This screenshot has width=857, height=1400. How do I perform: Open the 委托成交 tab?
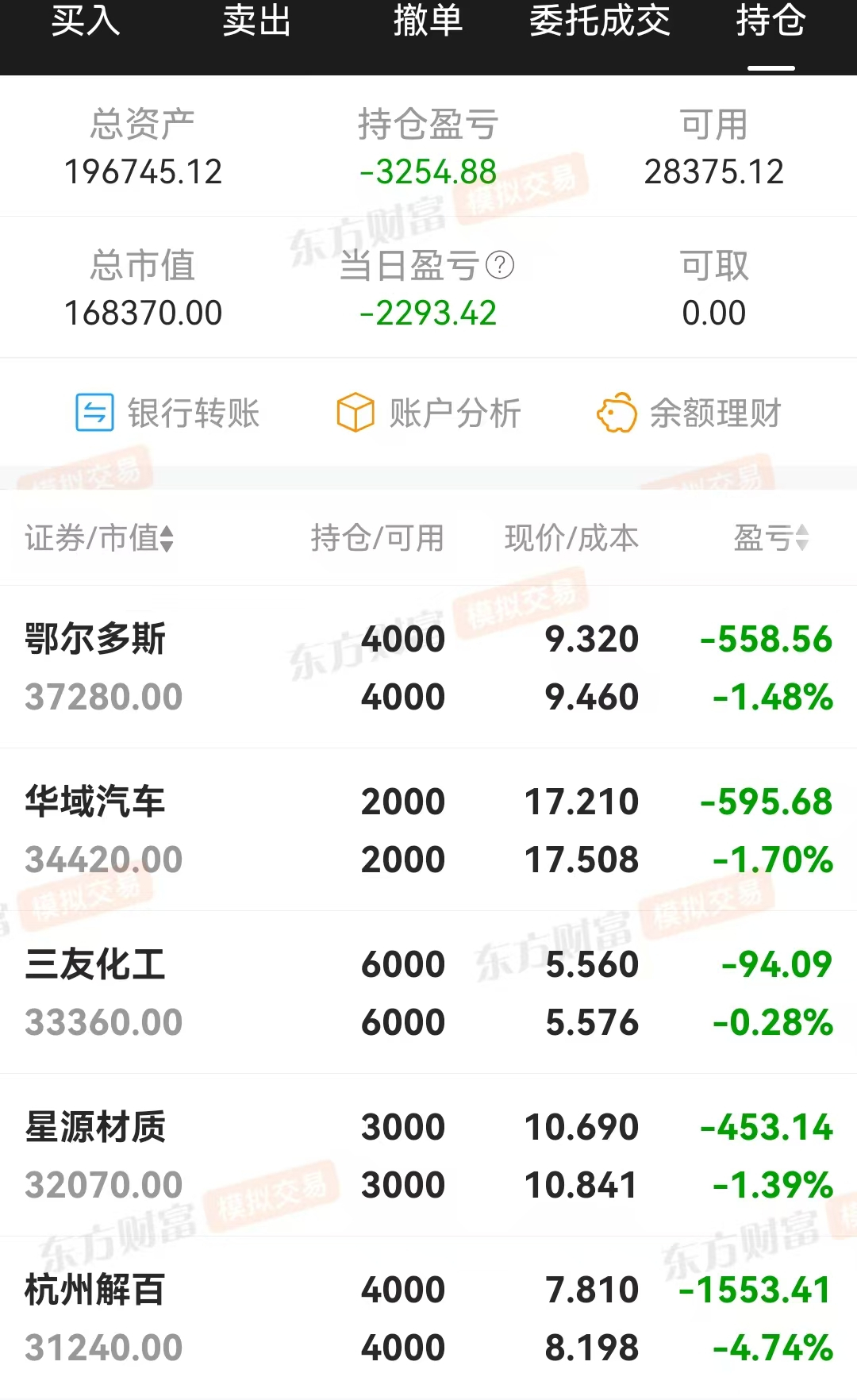click(x=601, y=24)
